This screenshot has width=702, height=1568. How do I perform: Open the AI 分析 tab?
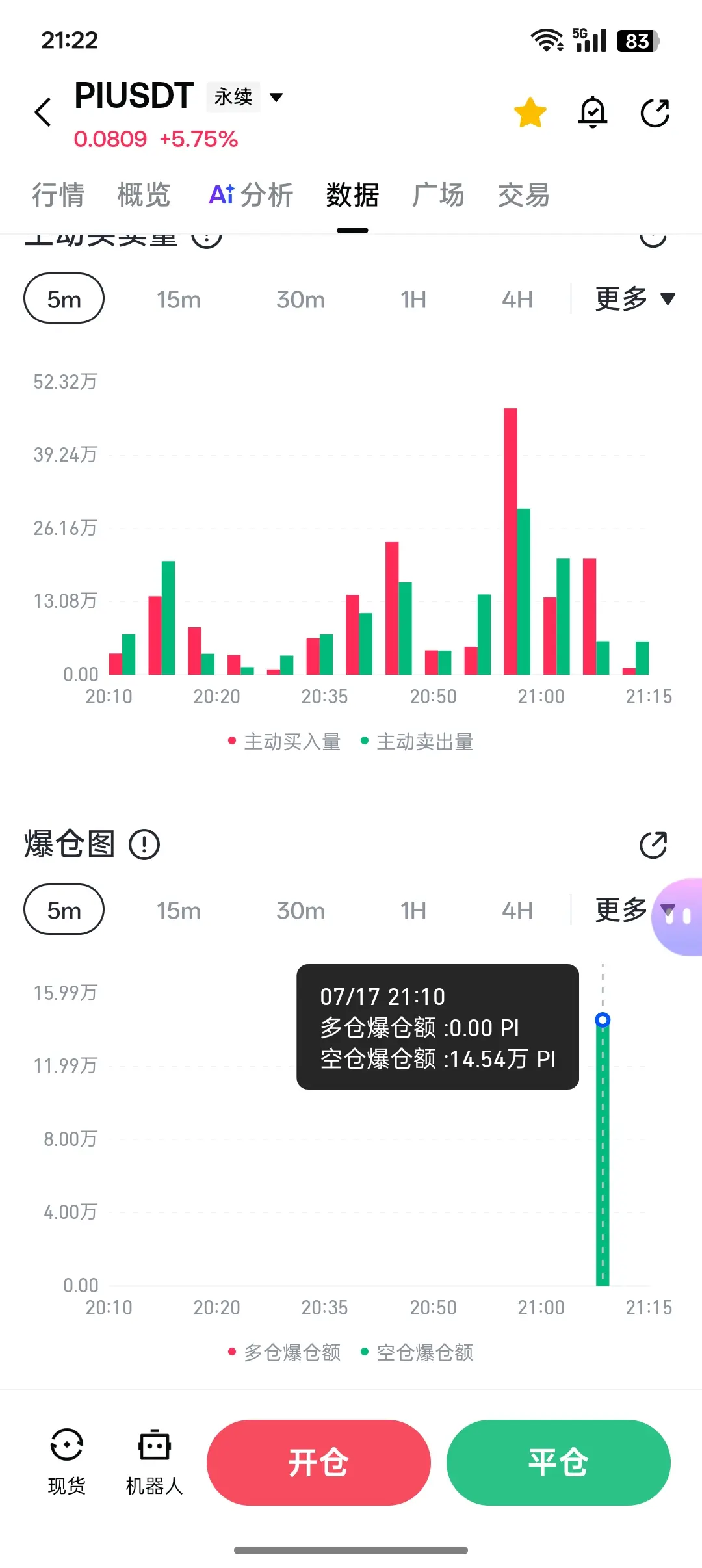tap(251, 195)
